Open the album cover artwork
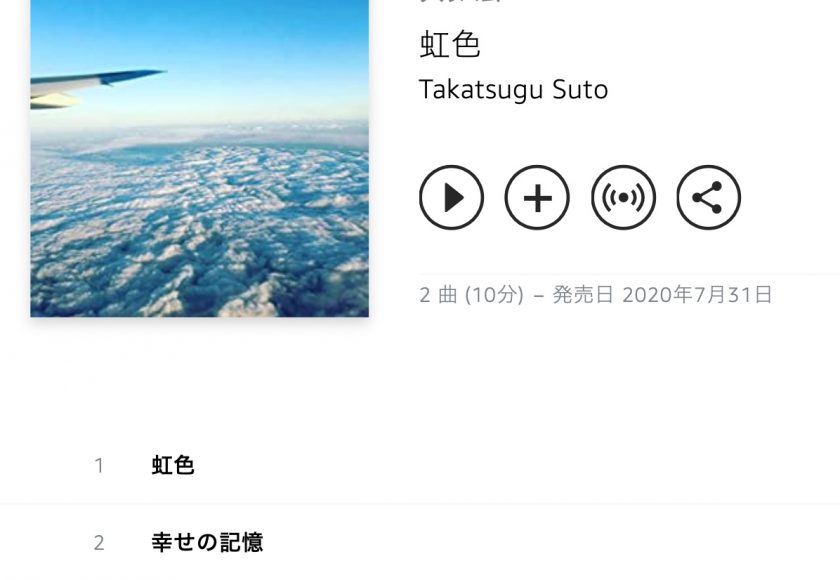The height and width of the screenshot is (580, 840). (x=199, y=160)
